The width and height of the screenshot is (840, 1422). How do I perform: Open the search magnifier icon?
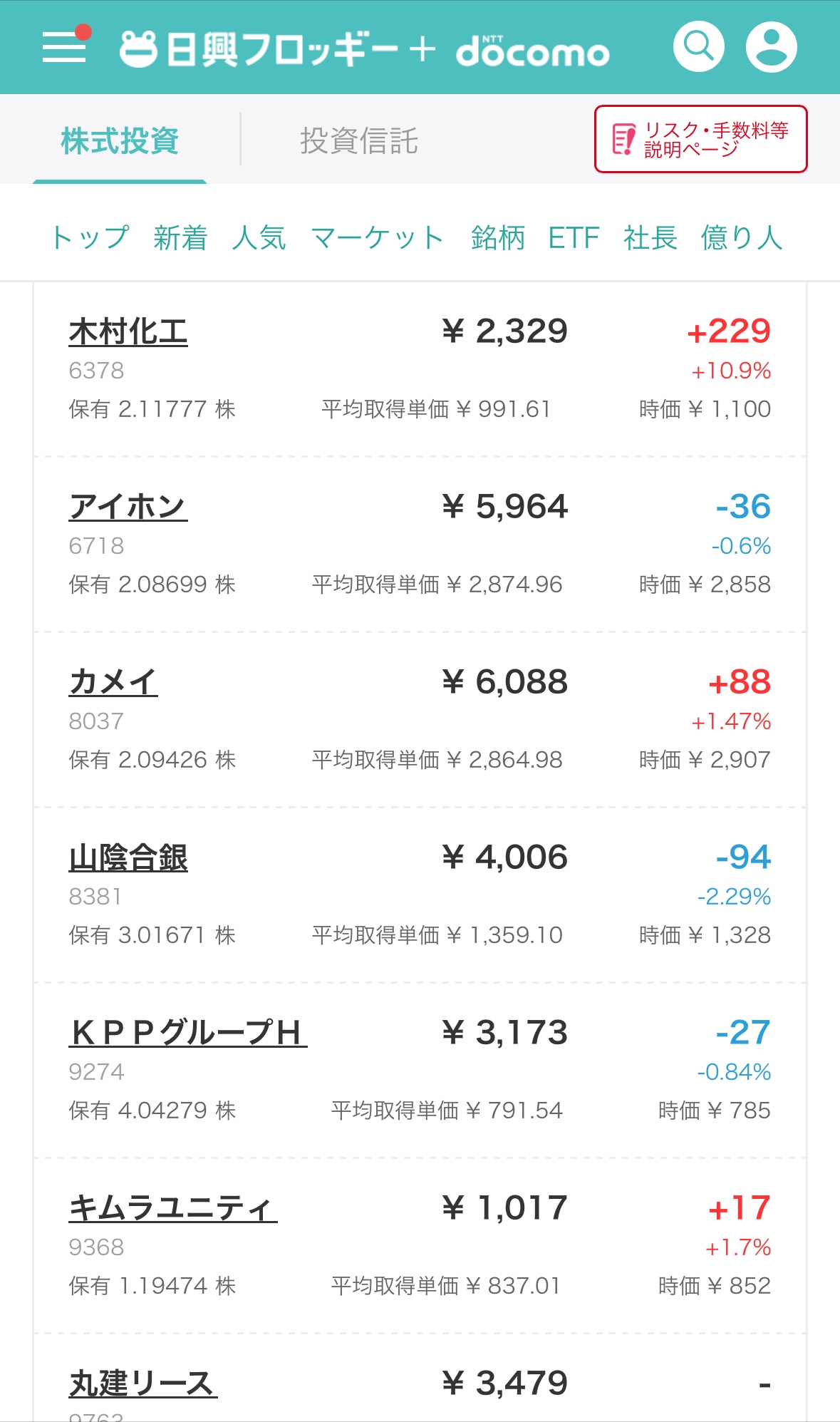[698, 47]
